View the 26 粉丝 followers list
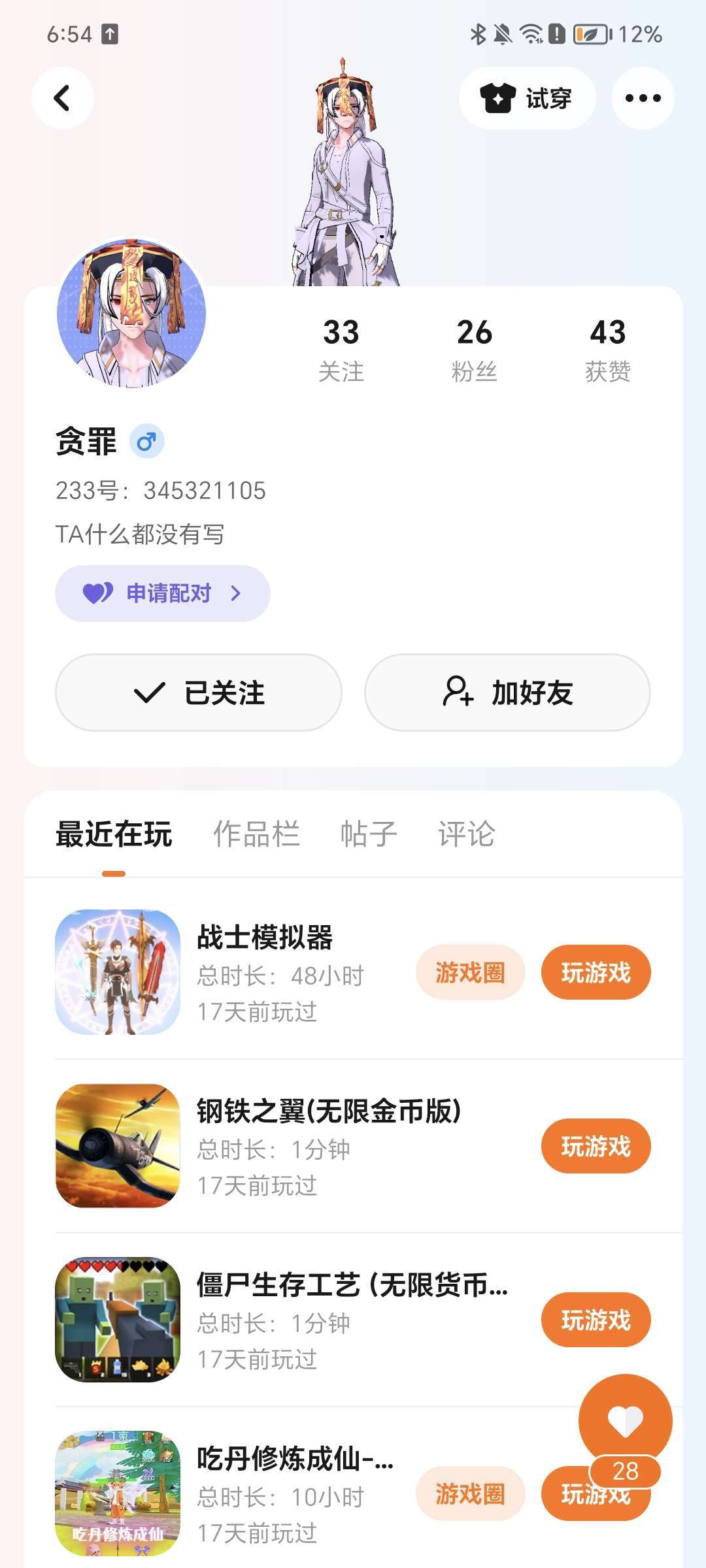 [474, 350]
